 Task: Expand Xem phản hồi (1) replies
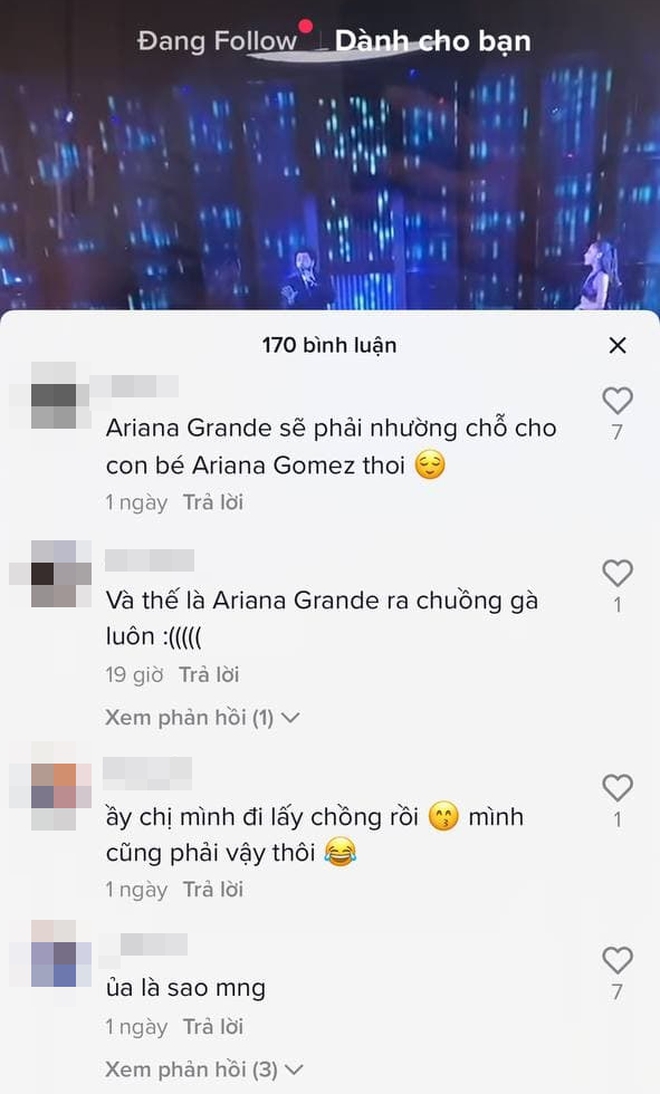(x=202, y=717)
